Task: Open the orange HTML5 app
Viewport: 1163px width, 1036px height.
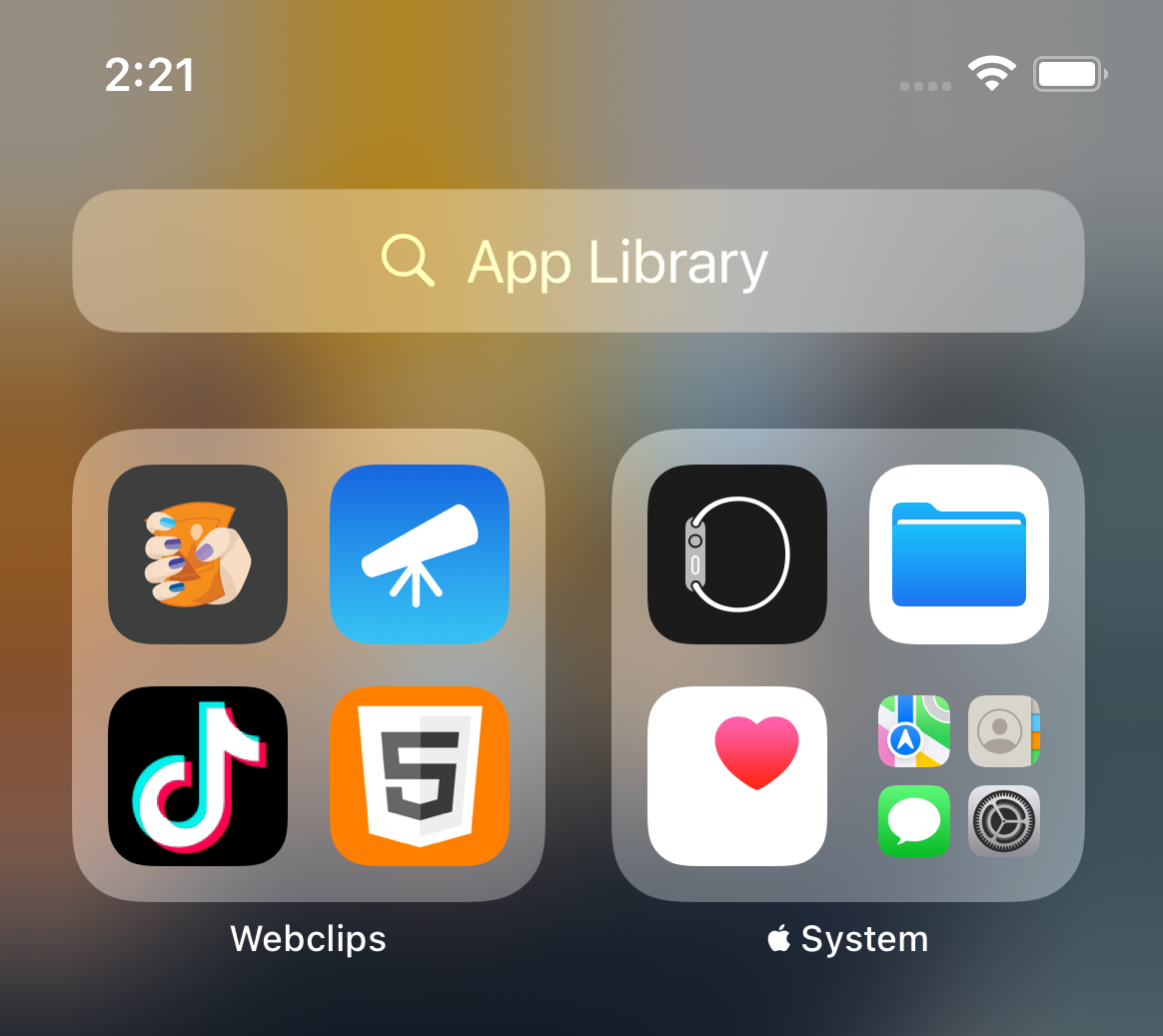Action: click(x=420, y=776)
